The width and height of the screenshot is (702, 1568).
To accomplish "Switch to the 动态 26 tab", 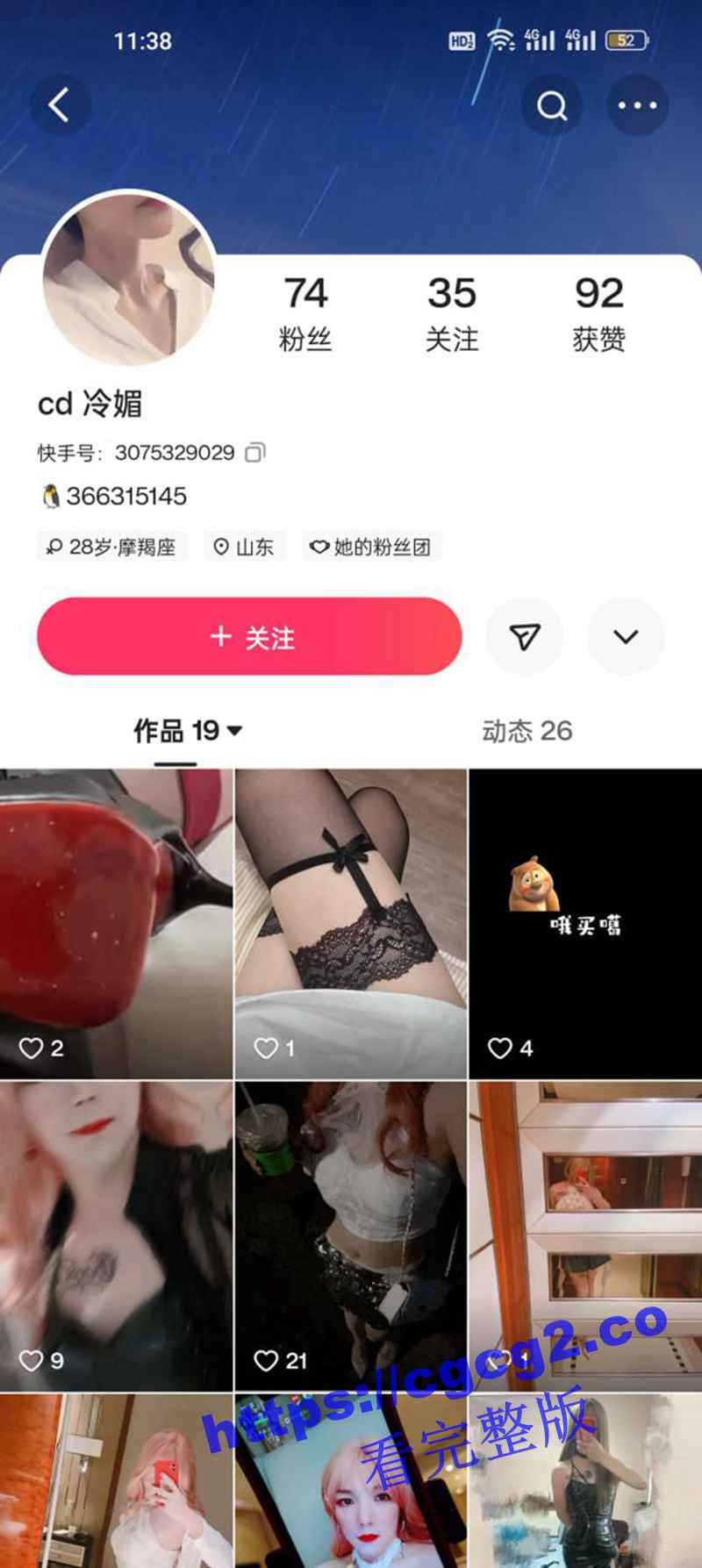I will (x=526, y=731).
